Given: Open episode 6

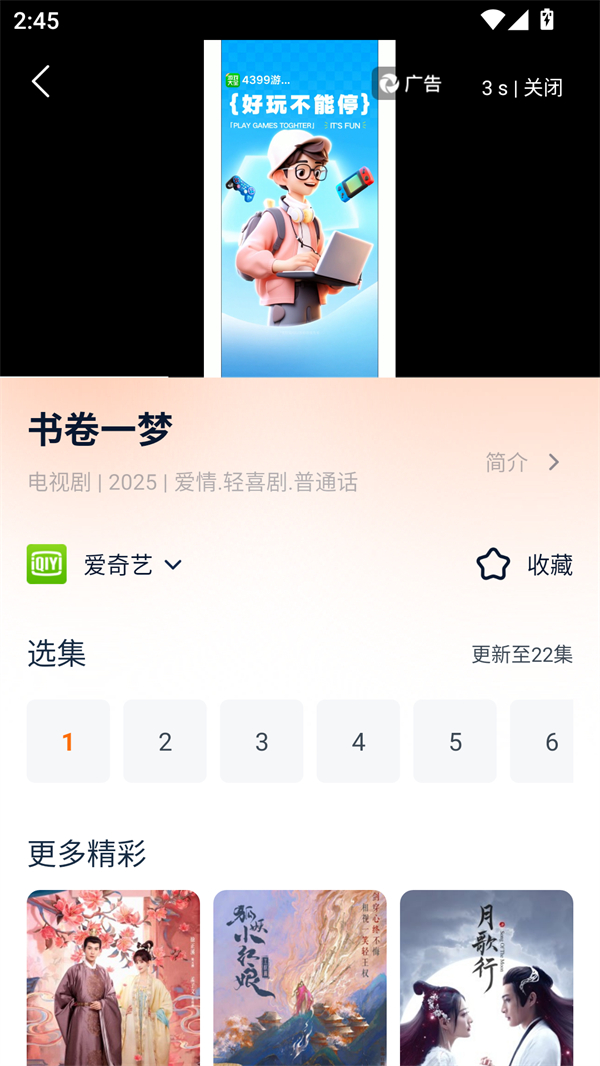Looking at the screenshot, I should click(545, 741).
